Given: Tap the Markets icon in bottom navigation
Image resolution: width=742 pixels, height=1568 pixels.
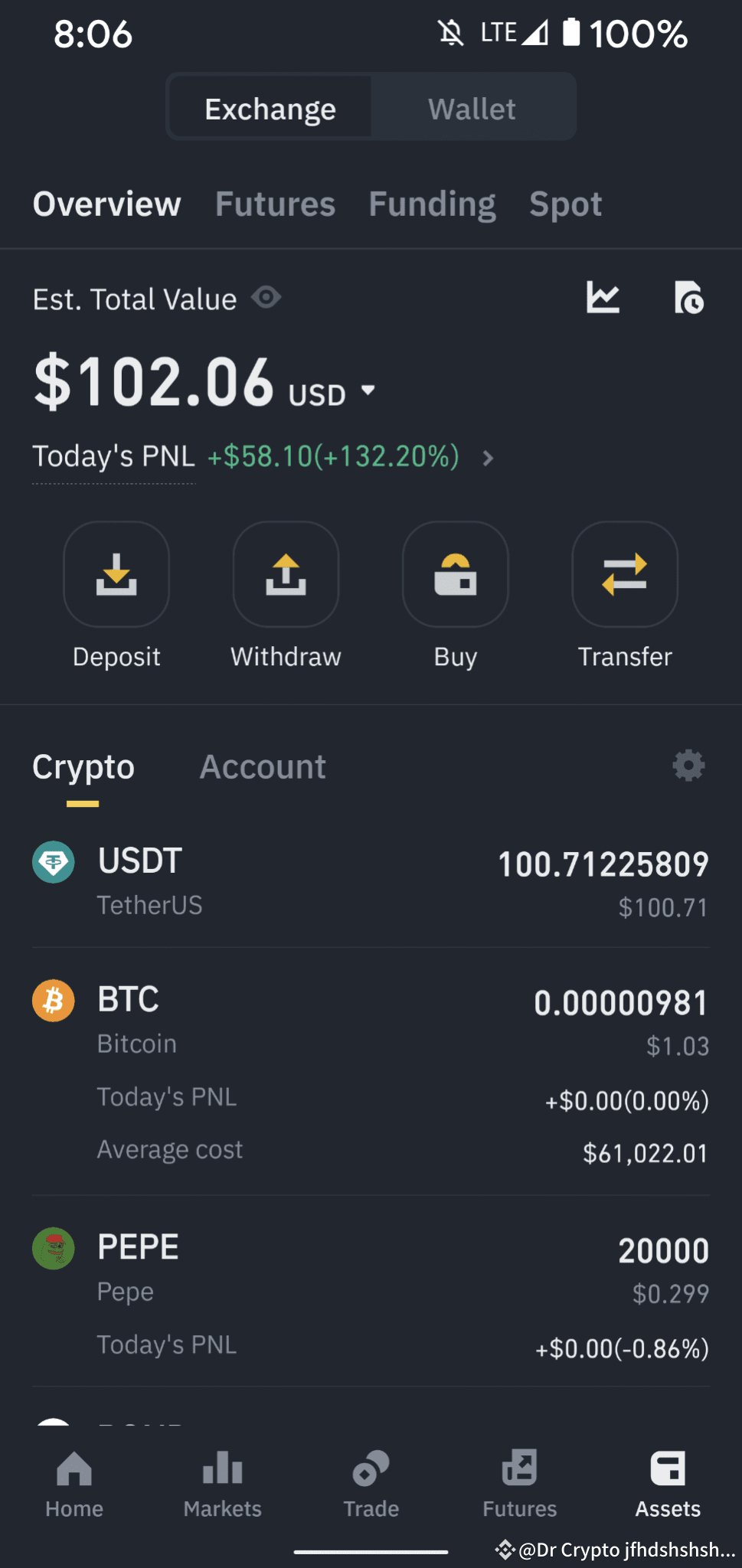Looking at the screenshot, I should tap(222, 1484).
